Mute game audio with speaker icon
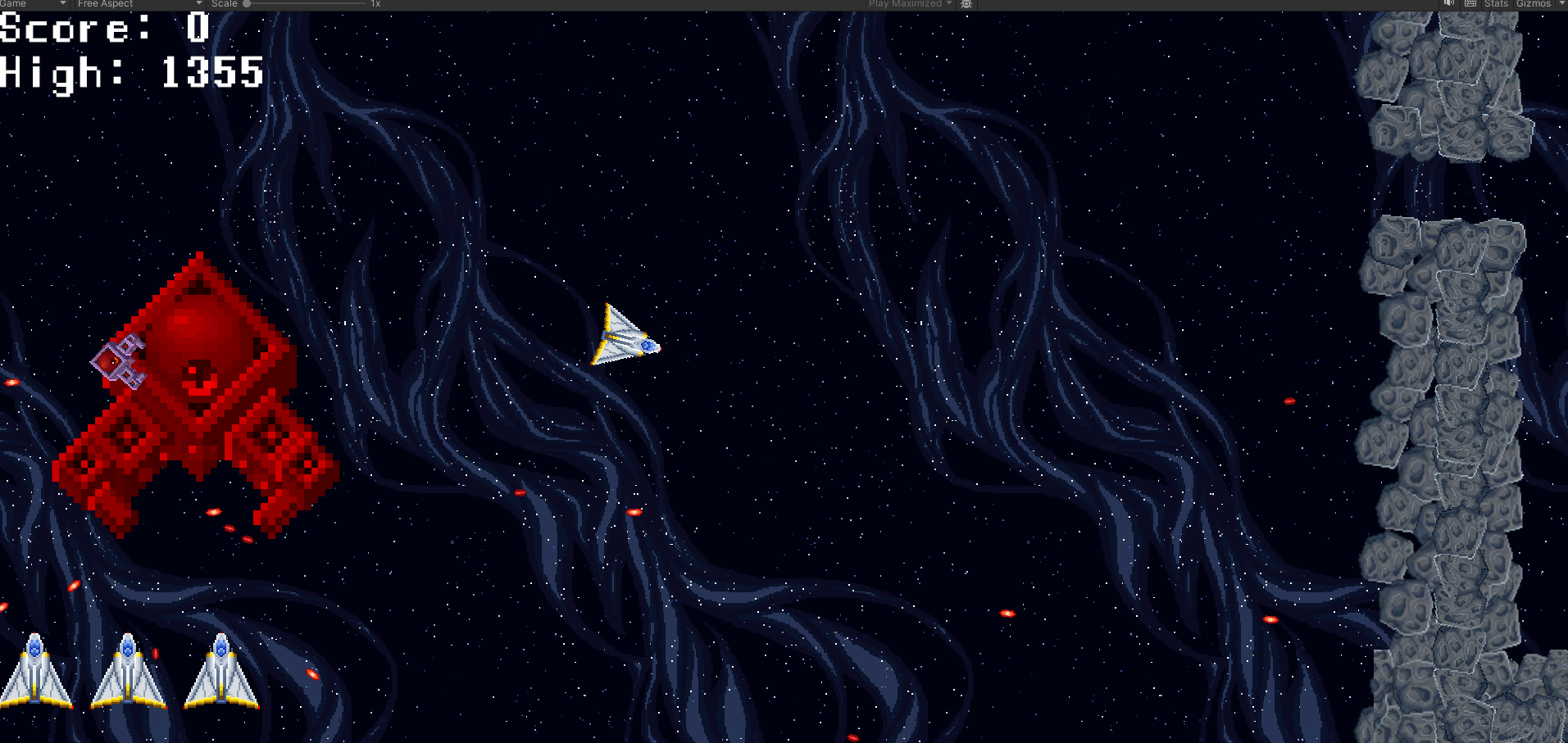Image resolution: width=1568 pixels, height=743 pixels. [1449, 4]
